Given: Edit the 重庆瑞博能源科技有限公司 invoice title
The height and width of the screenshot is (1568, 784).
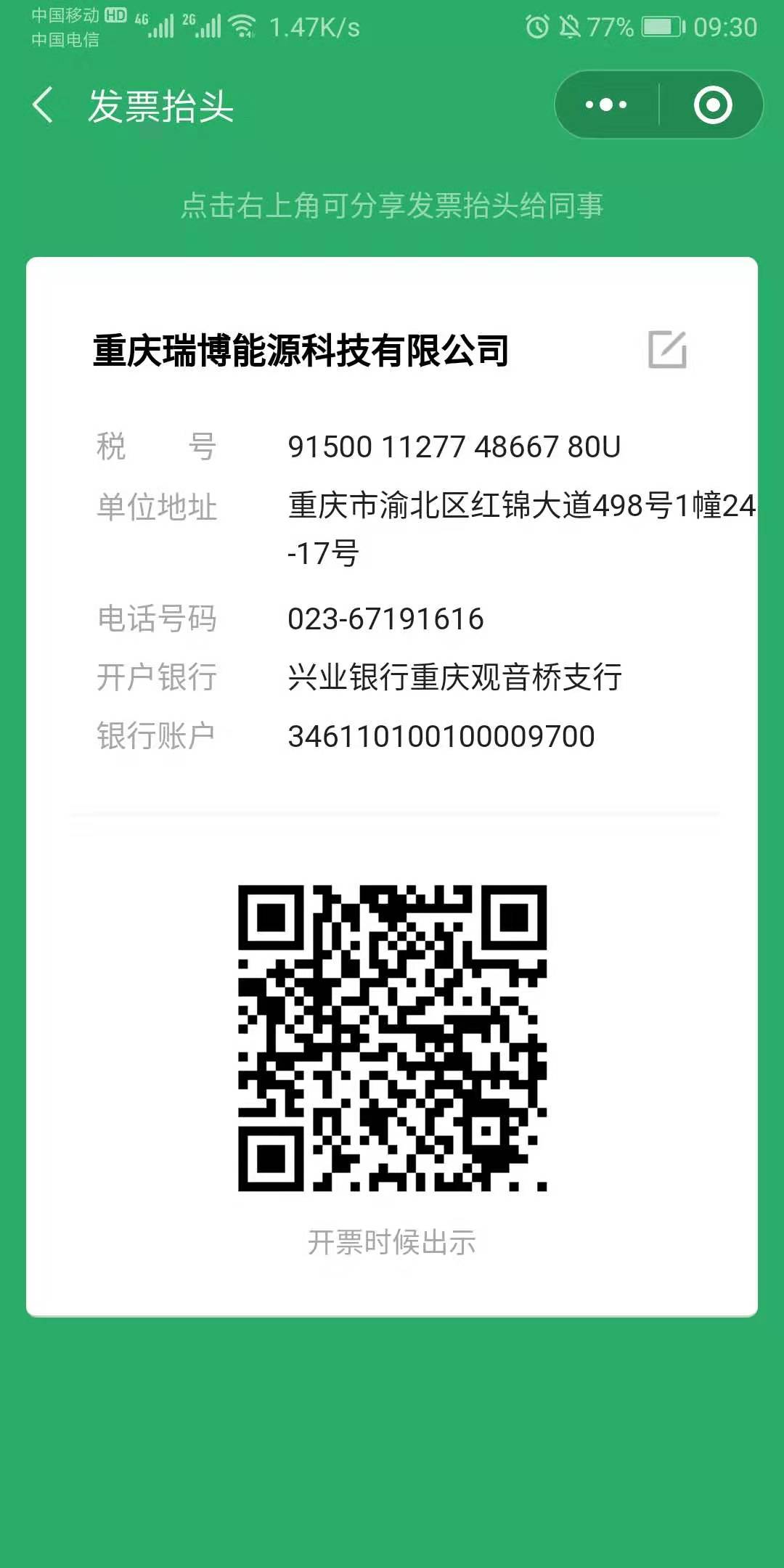Looking at the screenshot, I should click(x=667, y=350).
